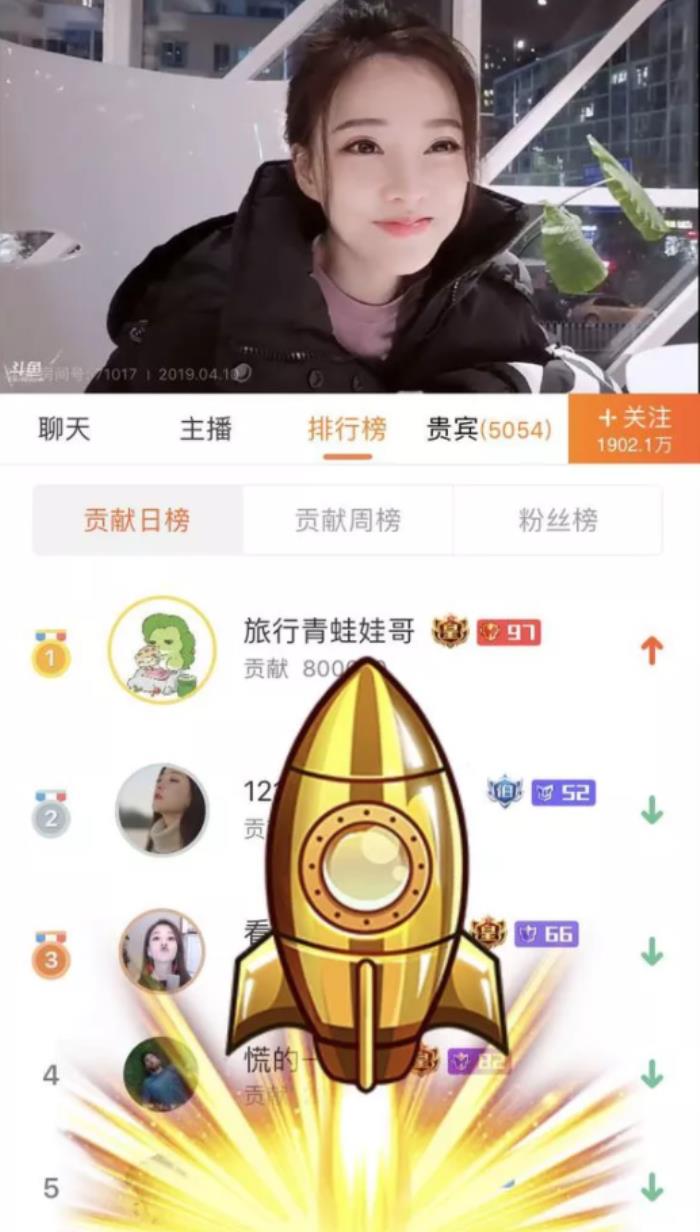Viewport: 700px width, 1232px height.
Task: Select the 排行榜 tab
Action: (347, 430)
